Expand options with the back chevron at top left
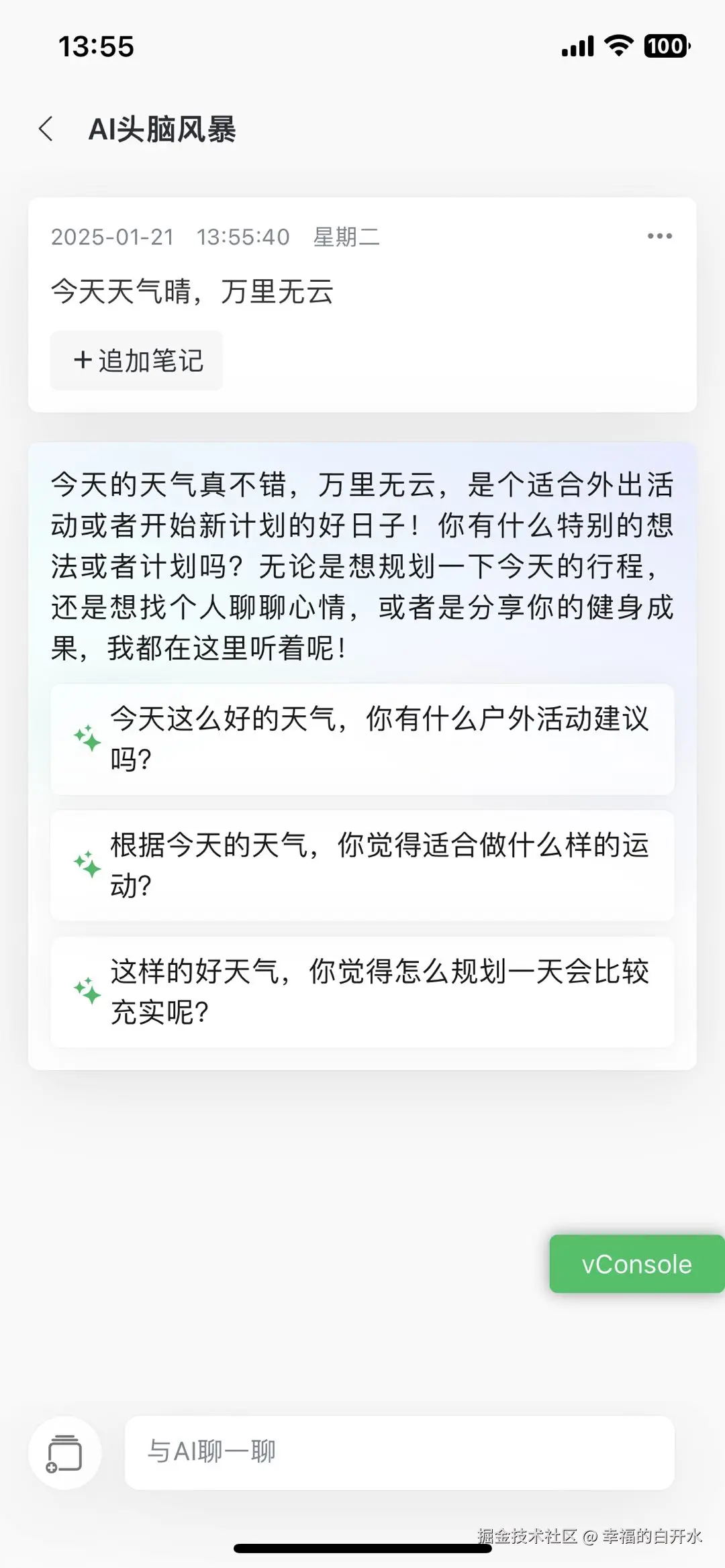The width and height of the screenshot is (725, 1568). (46, 127)
